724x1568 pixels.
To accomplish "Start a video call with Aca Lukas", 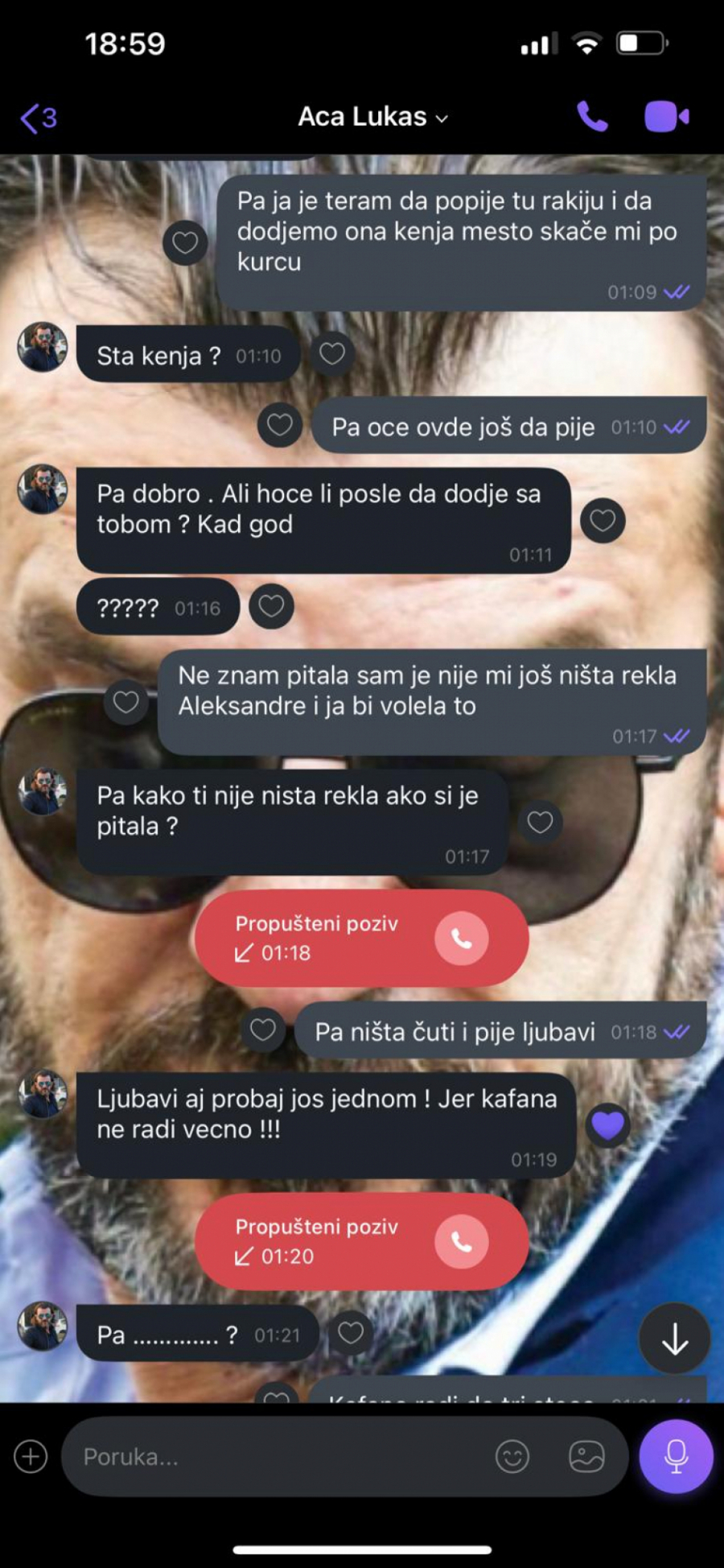I will 666,118.
